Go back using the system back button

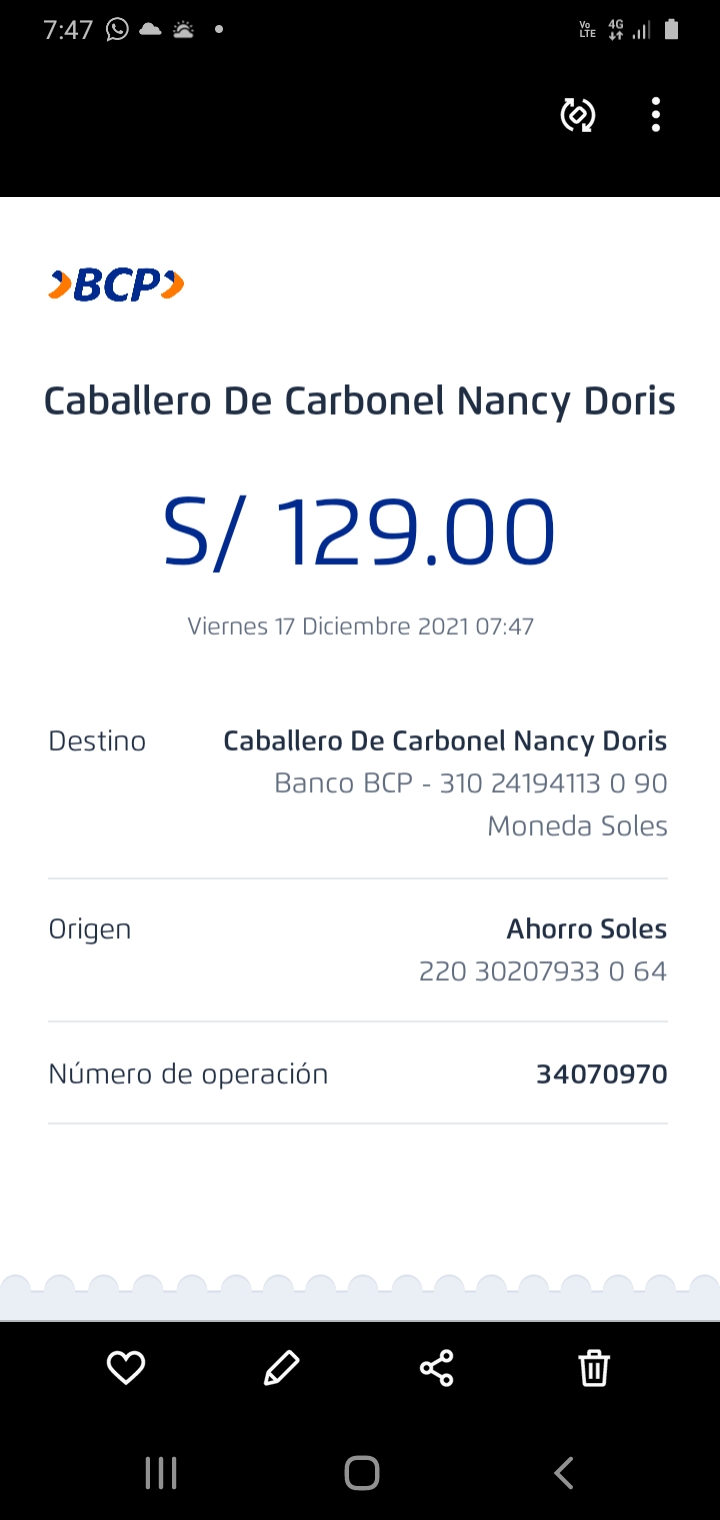point(564,1473)
